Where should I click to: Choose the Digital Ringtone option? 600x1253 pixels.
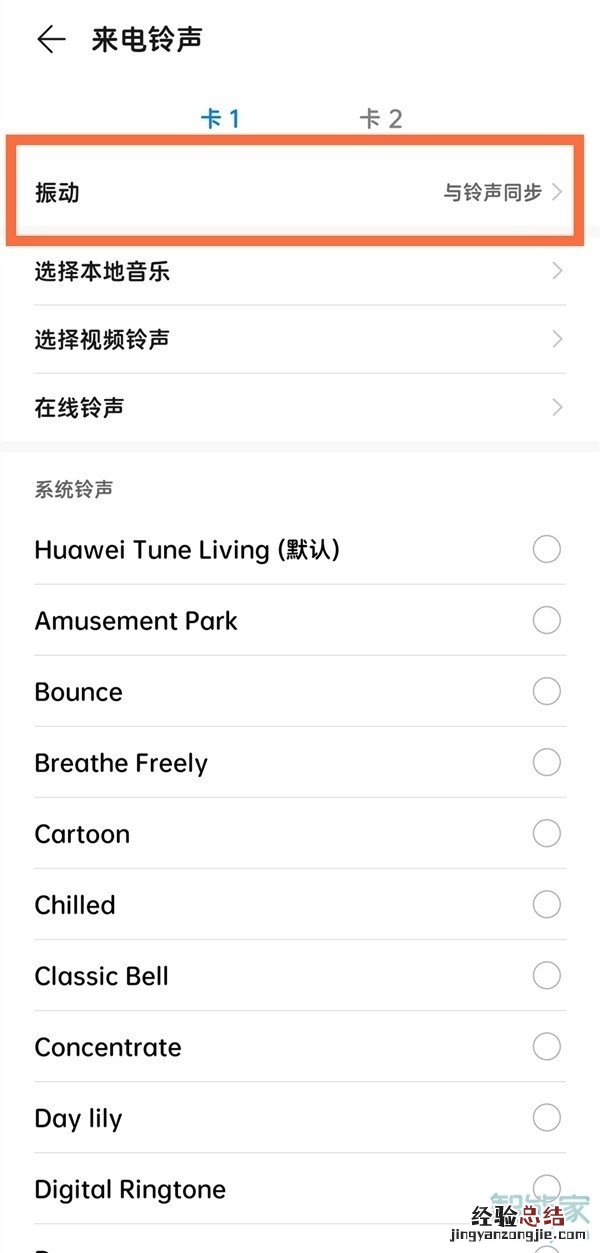[x=546, y=1187]
